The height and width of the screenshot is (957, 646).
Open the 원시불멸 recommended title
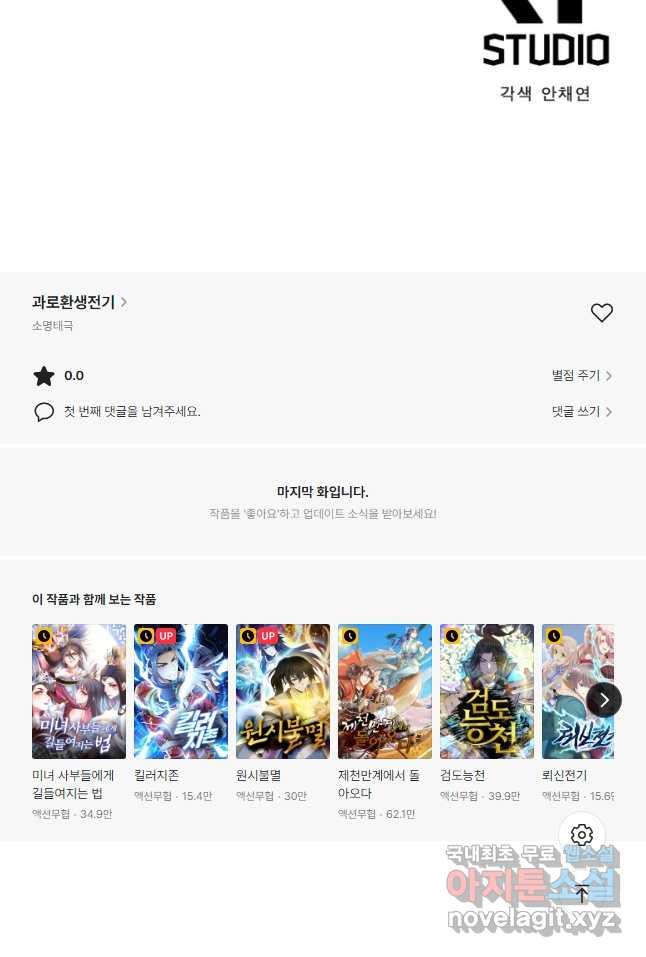click(x=283, y=692)
